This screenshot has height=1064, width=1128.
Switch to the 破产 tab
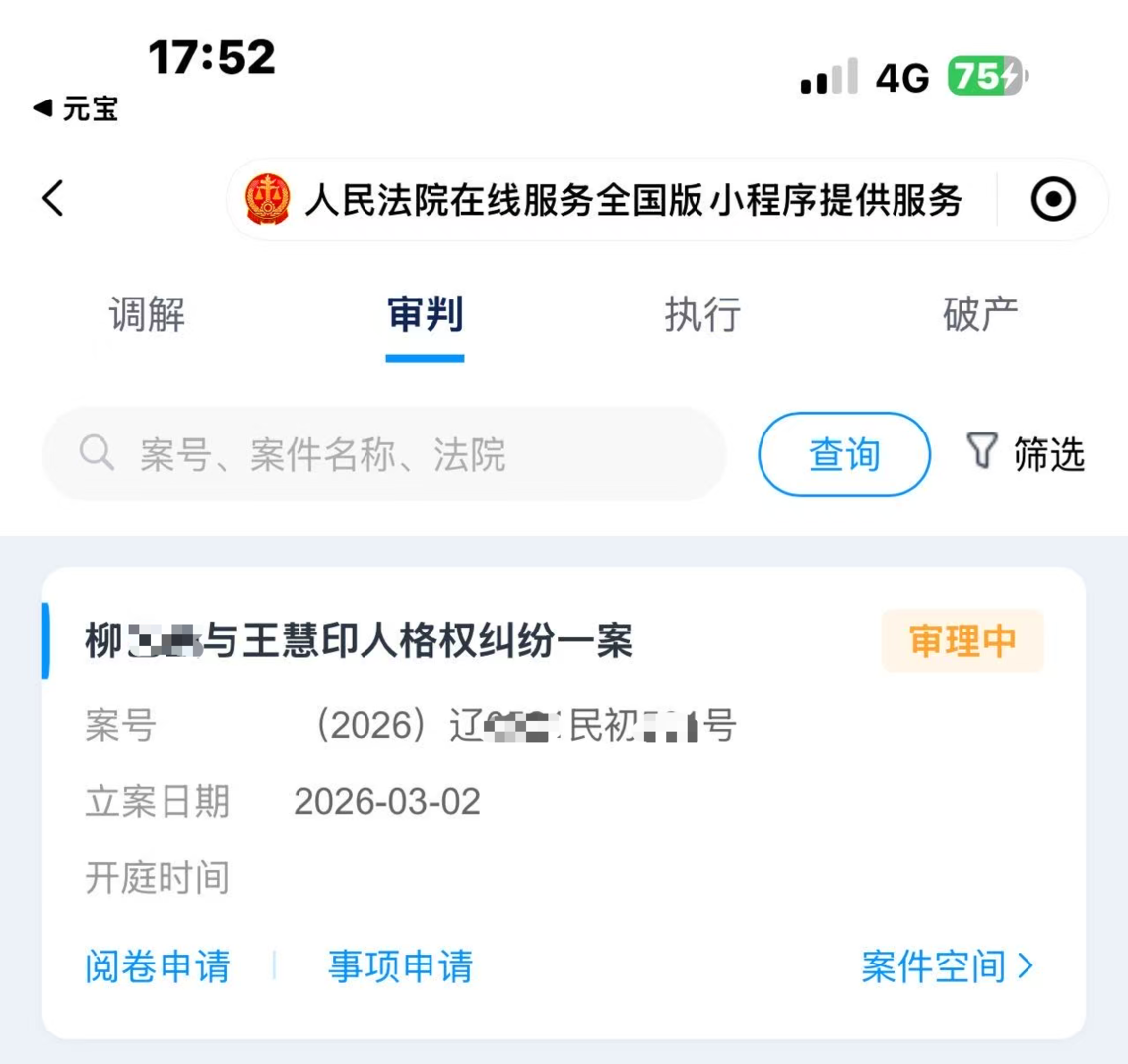pyautogui.click(x=979, y=315)
